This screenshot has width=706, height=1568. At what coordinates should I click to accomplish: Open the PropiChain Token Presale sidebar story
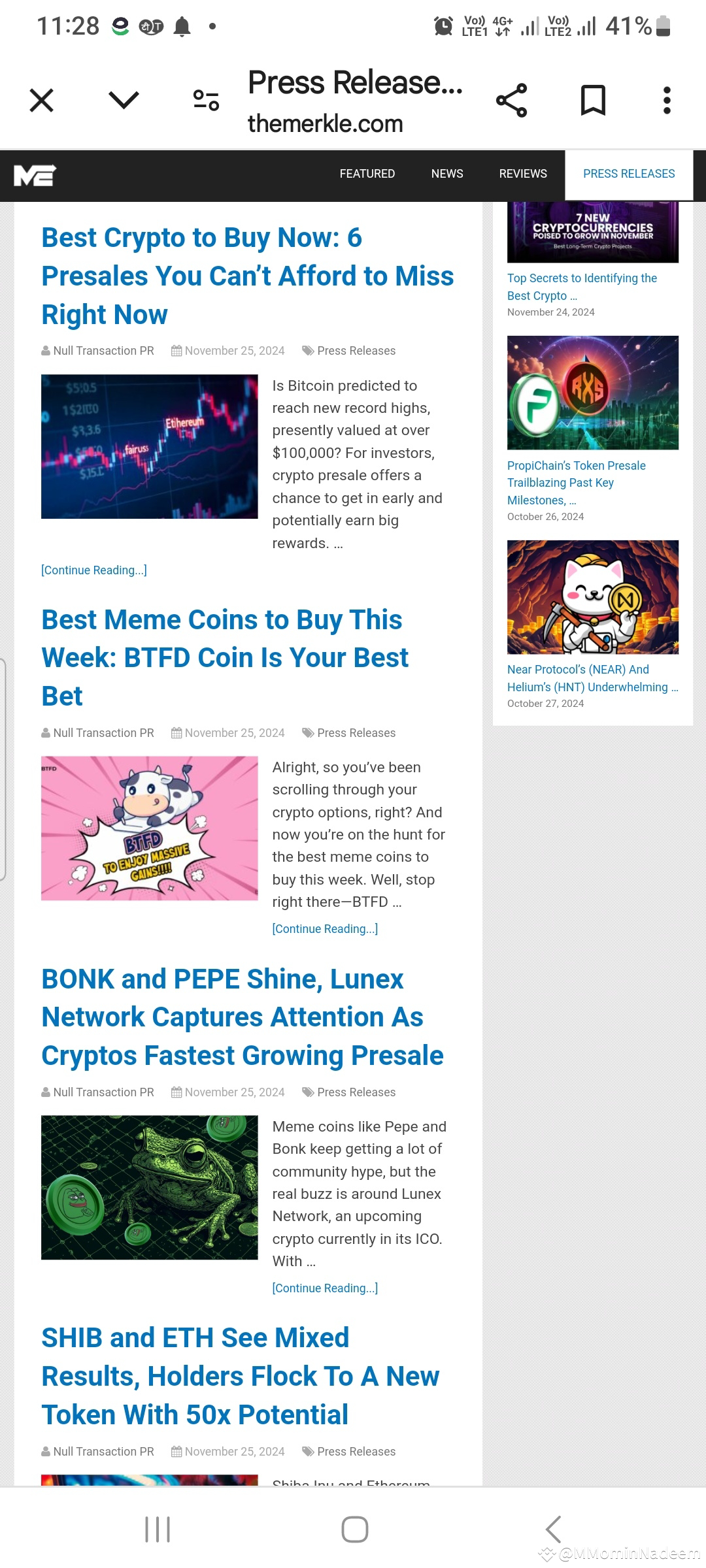pyautogui.click(x=576, y=483)
